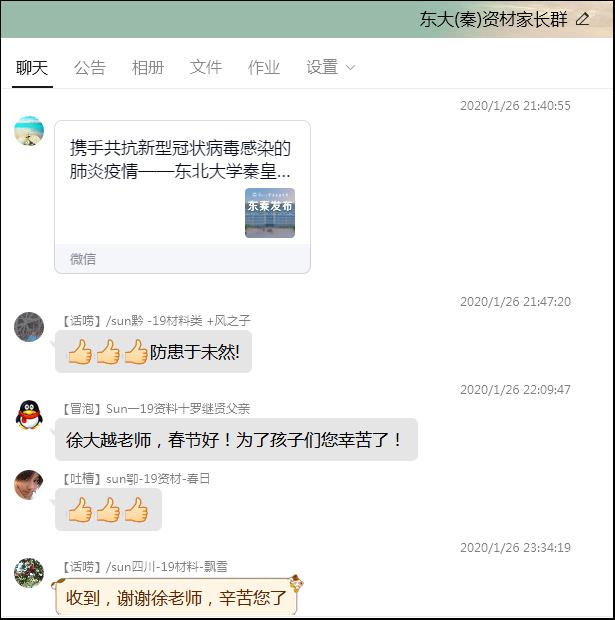Screen dimensions: 615x620
Task: Open the avatar of sun黔 -19材料类
Action: 29,327
